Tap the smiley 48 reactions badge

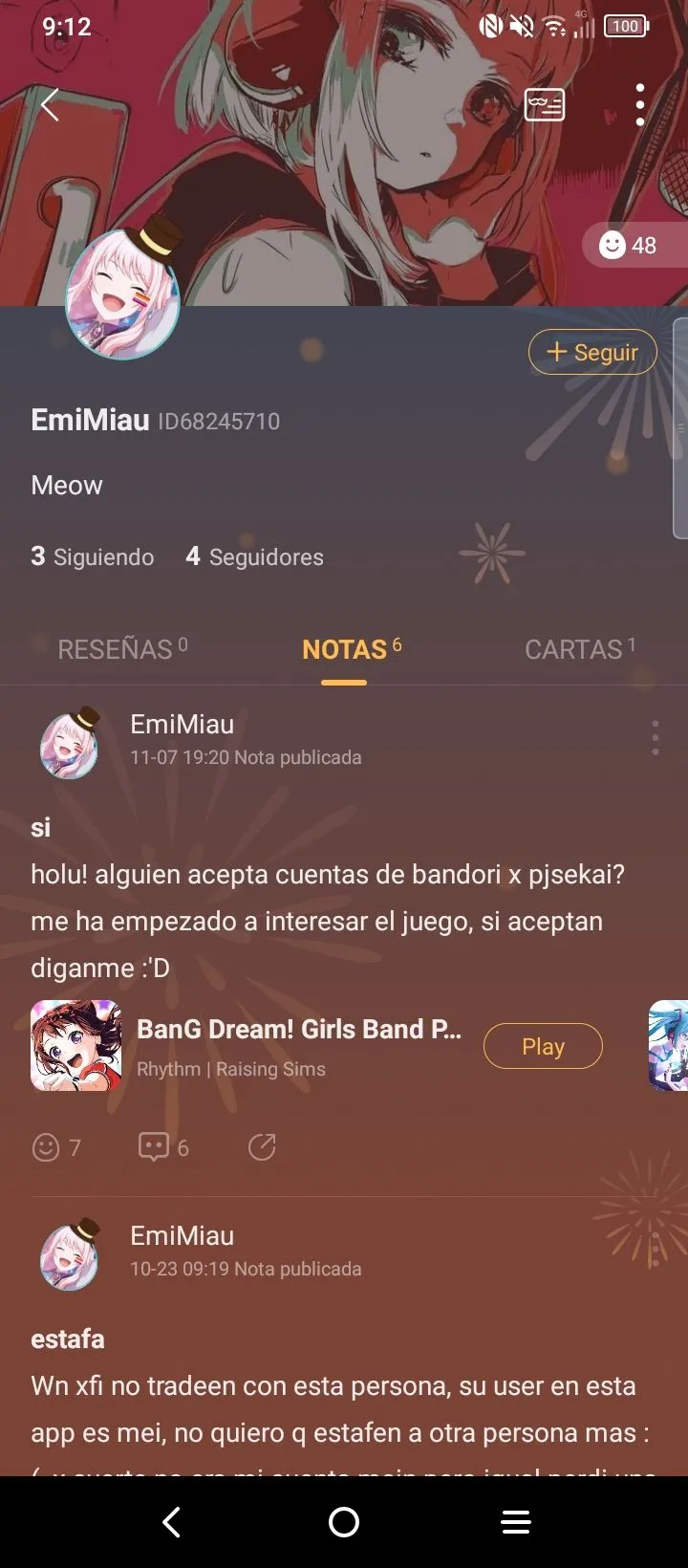click(x=628, y=246)
